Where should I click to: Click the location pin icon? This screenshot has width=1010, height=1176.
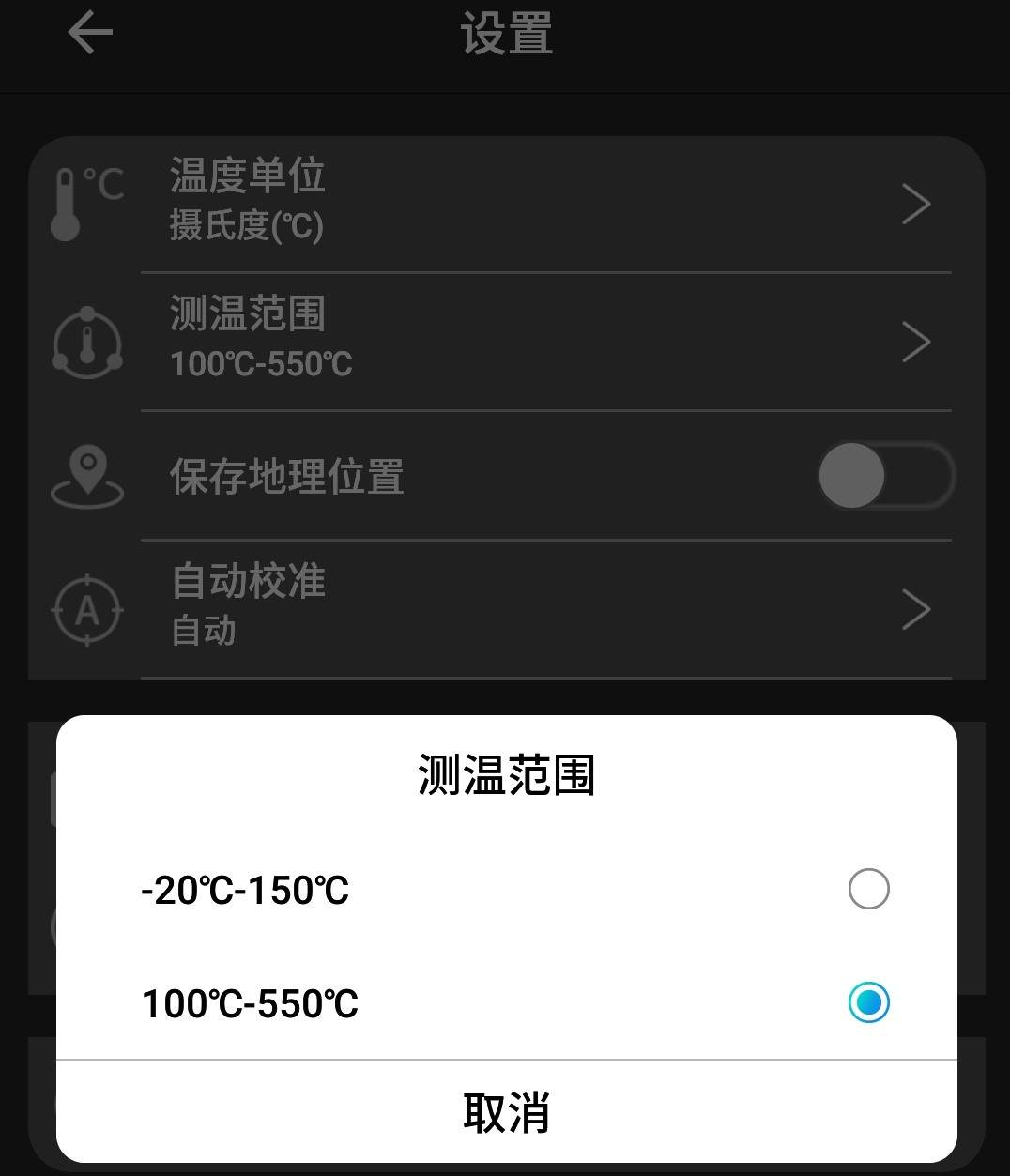point(86,476)
